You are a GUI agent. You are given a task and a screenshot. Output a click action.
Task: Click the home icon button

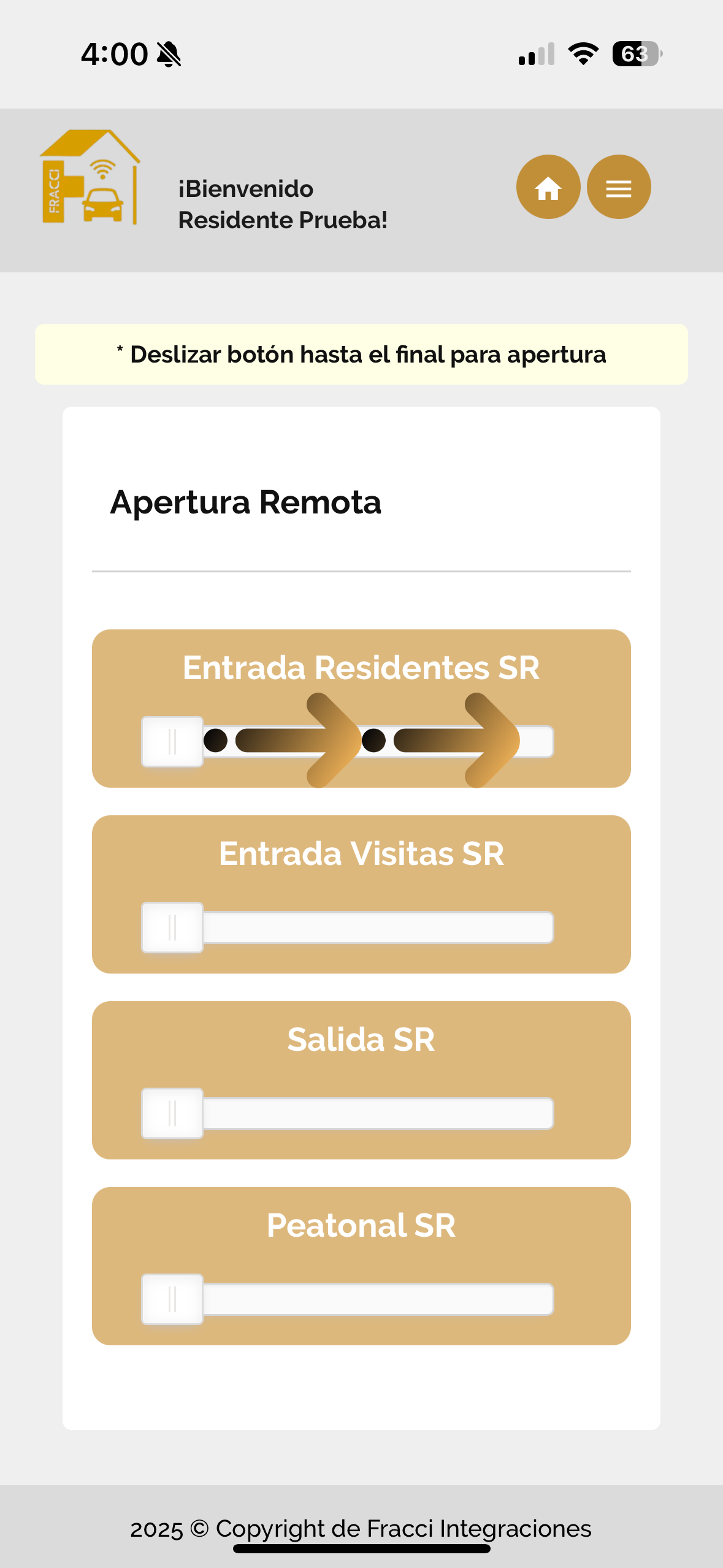(548, 187)
